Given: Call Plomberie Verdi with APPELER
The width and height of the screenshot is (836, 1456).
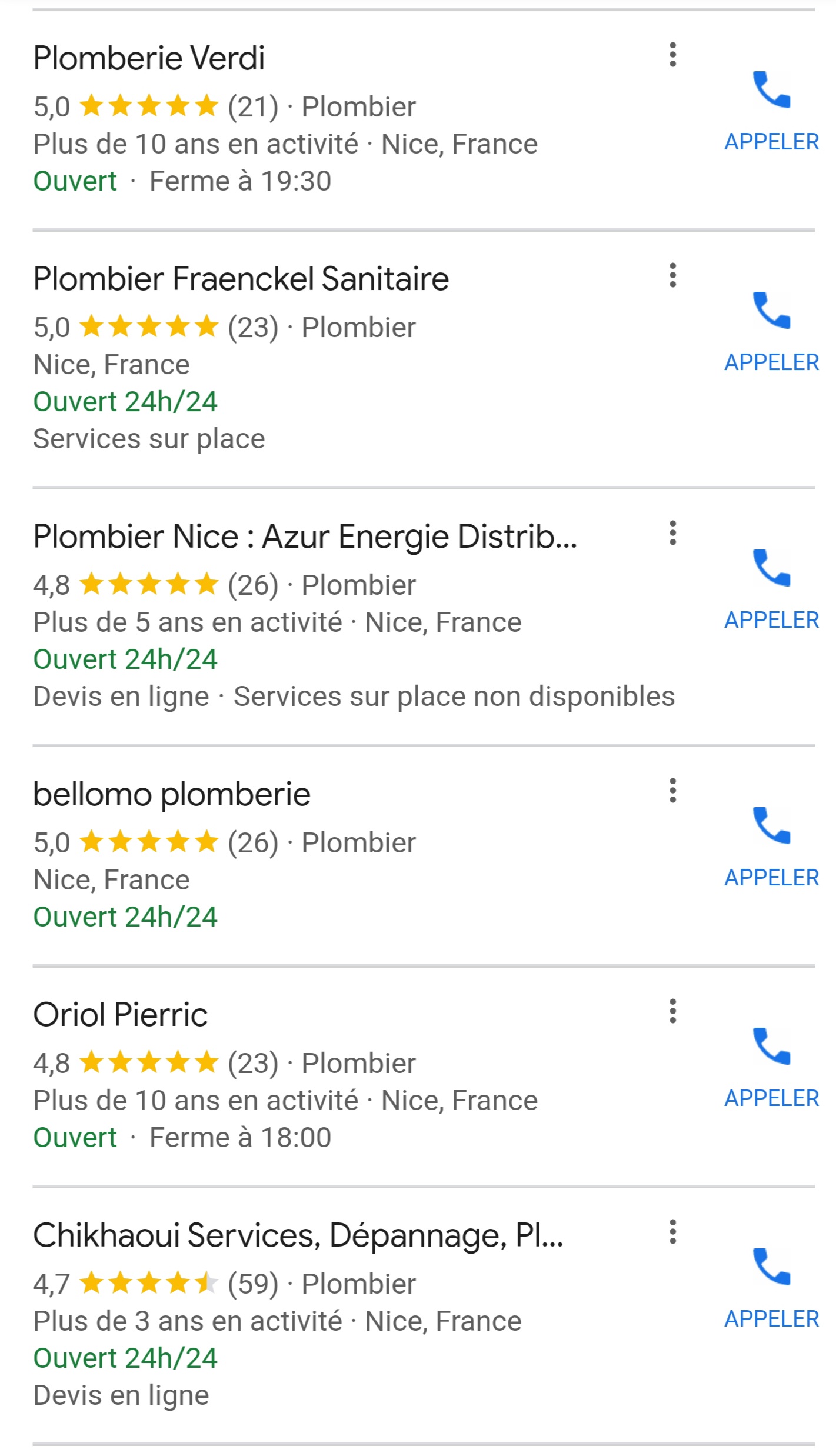Looking at the screenshot, I should coord(771,111).
